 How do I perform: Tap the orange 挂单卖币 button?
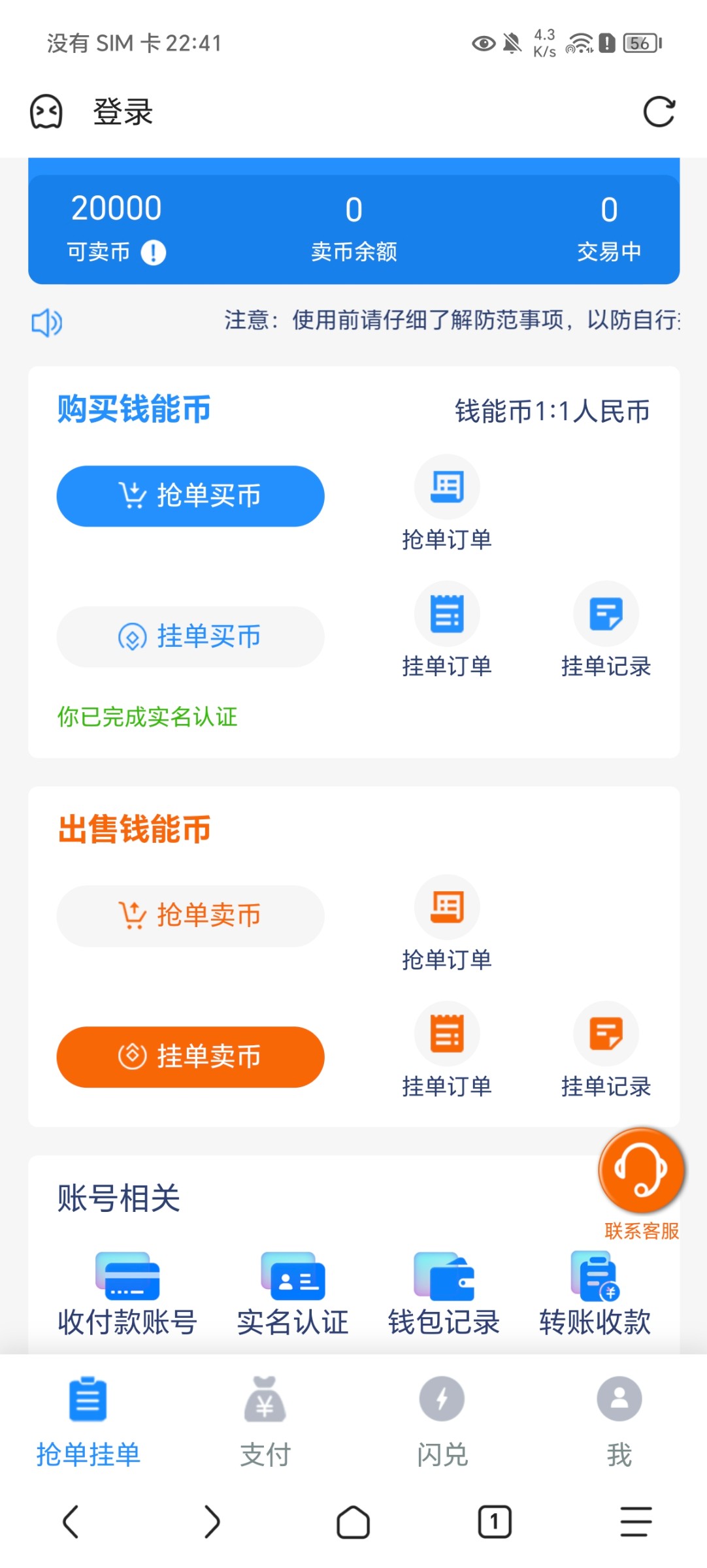[x=190, y=1056]
